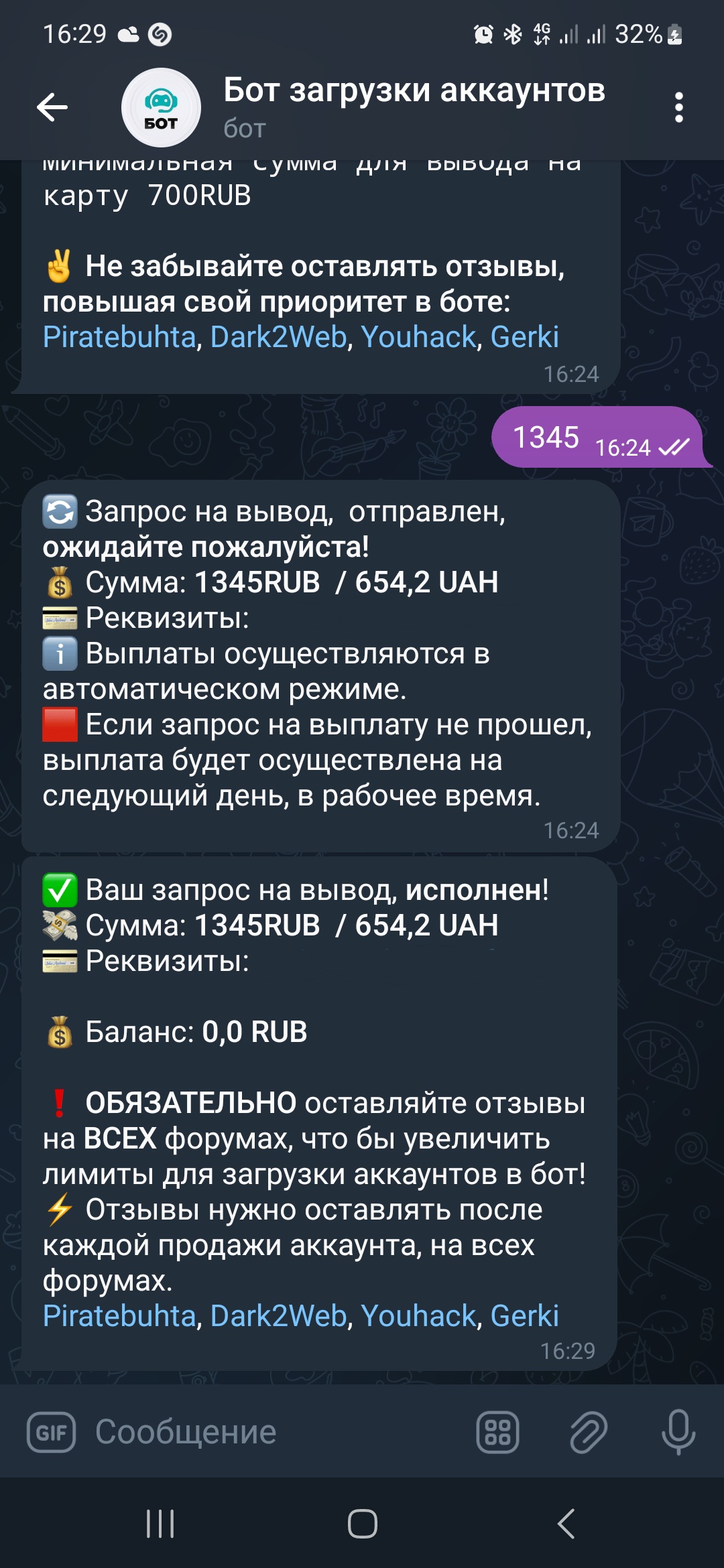Focus the Сообщение message field
Viewport: 724px width, 1568px height.
point(268,1433)
